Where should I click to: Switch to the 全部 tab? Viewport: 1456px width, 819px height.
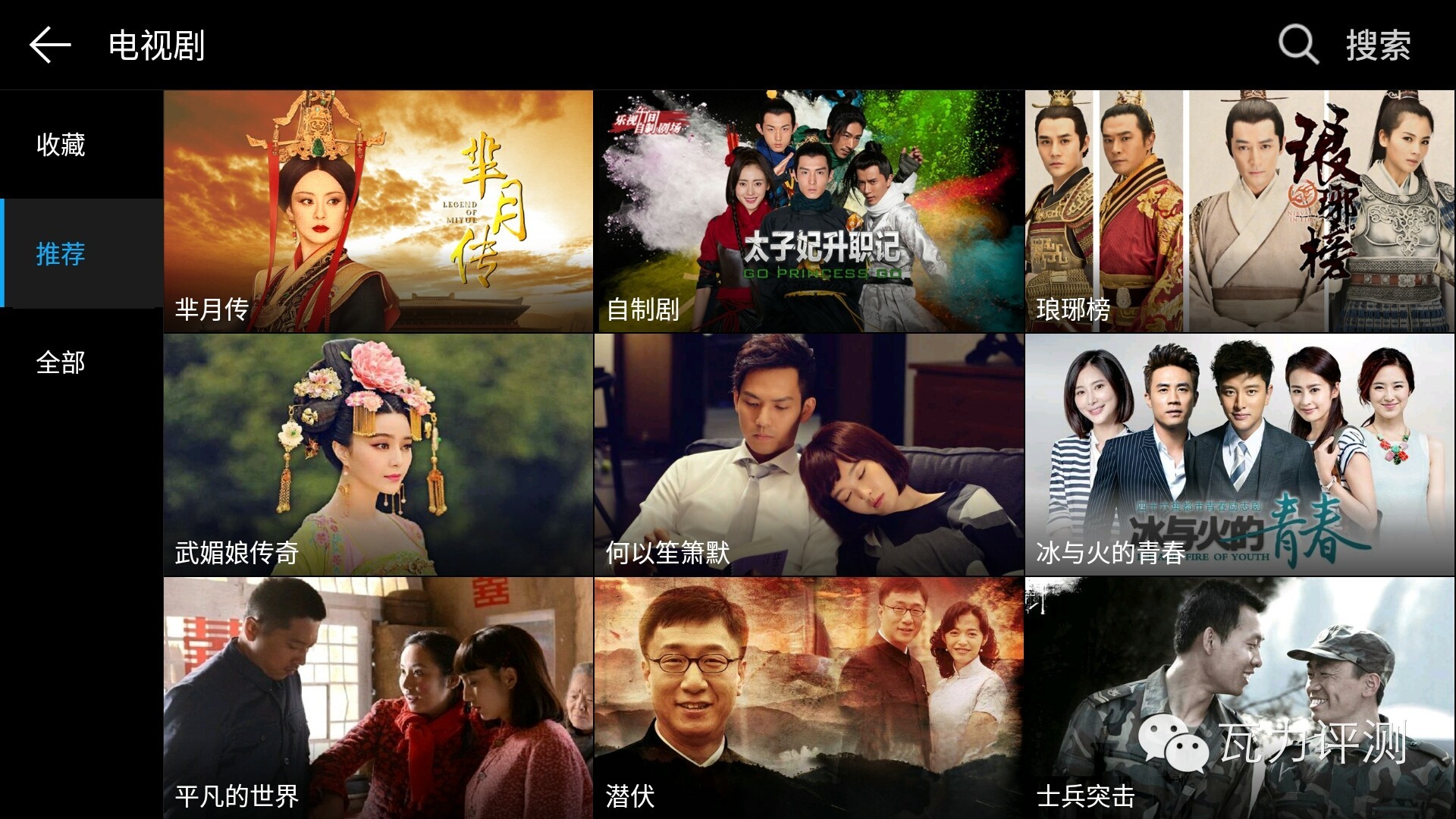pos(61,362)
